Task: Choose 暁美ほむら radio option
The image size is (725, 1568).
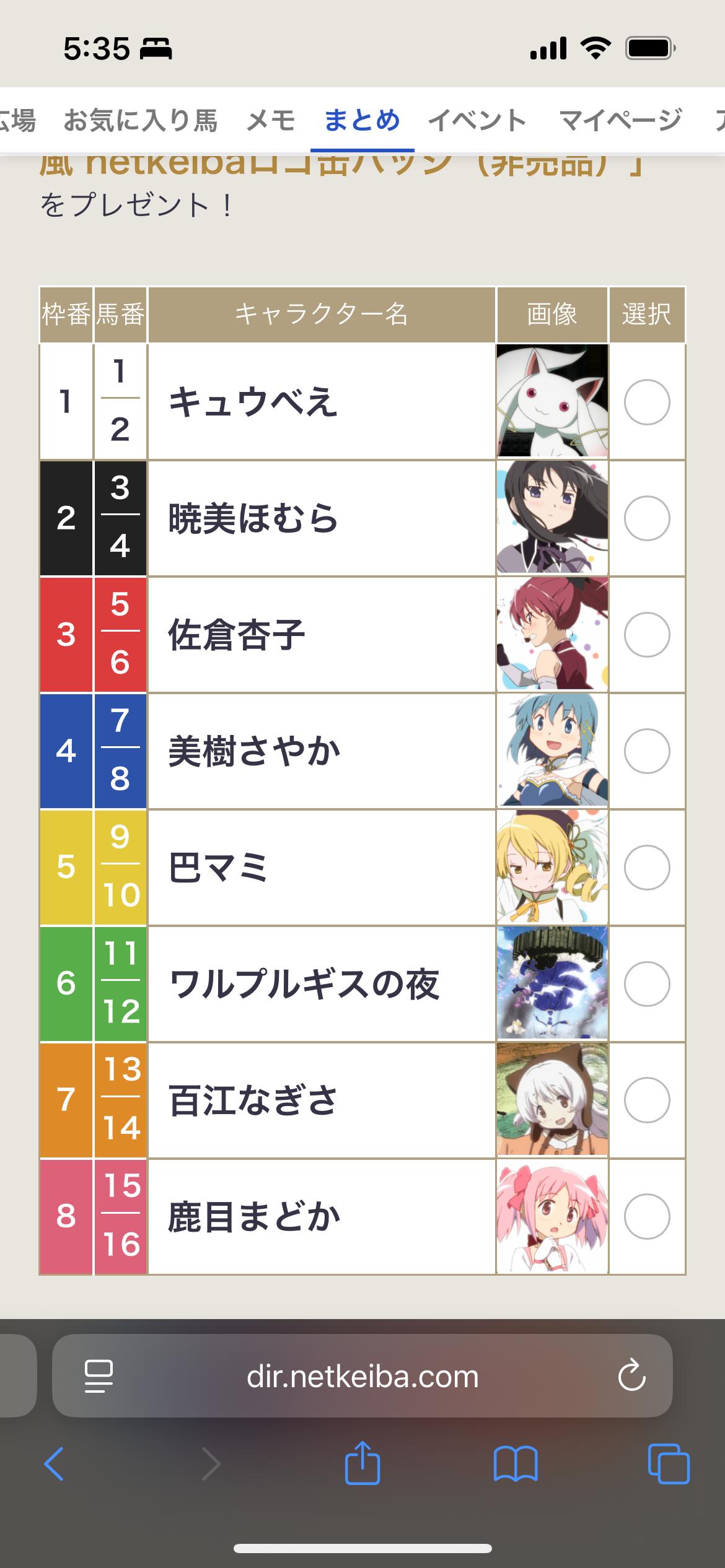Action: [x=646, y=518]
